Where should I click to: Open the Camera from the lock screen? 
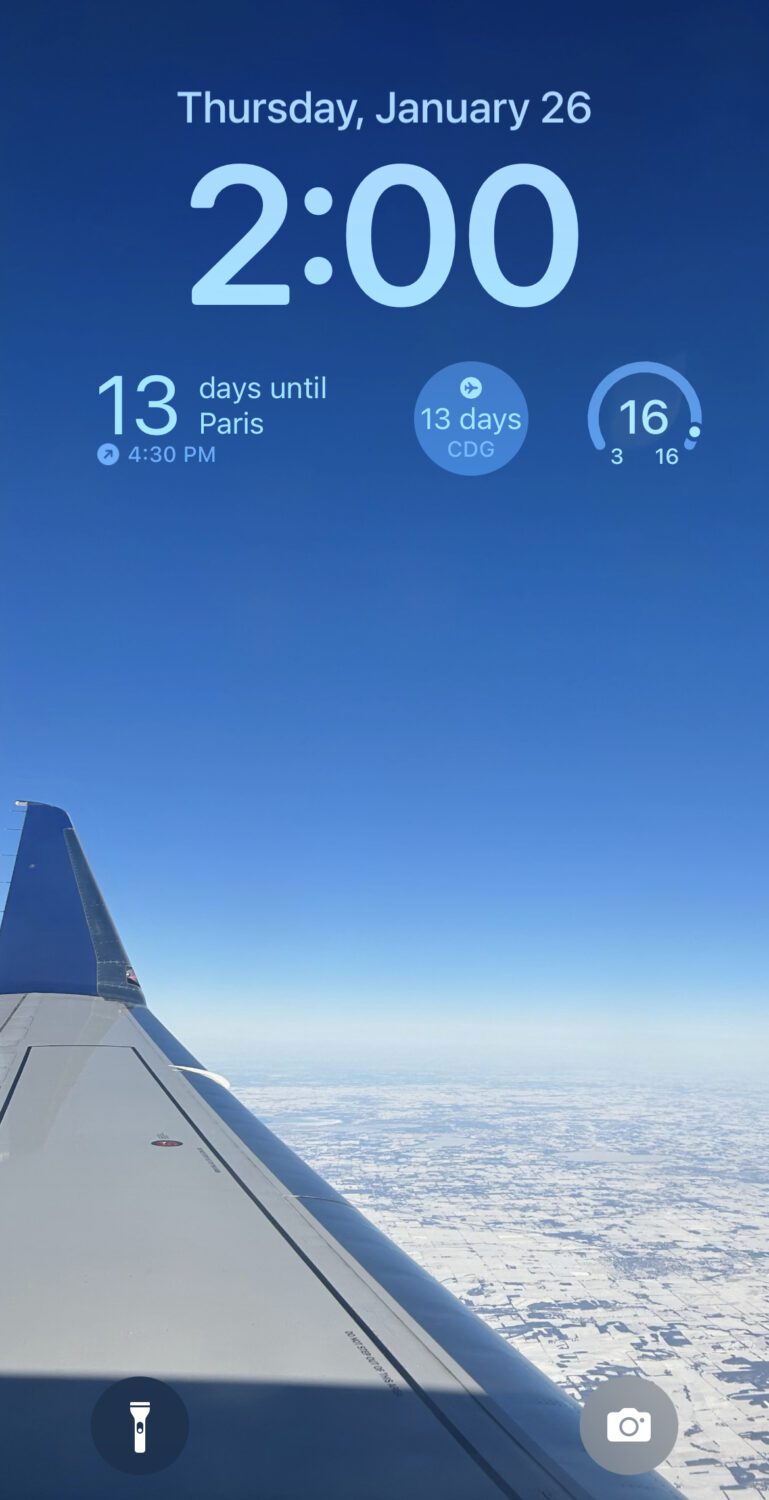628,1425
